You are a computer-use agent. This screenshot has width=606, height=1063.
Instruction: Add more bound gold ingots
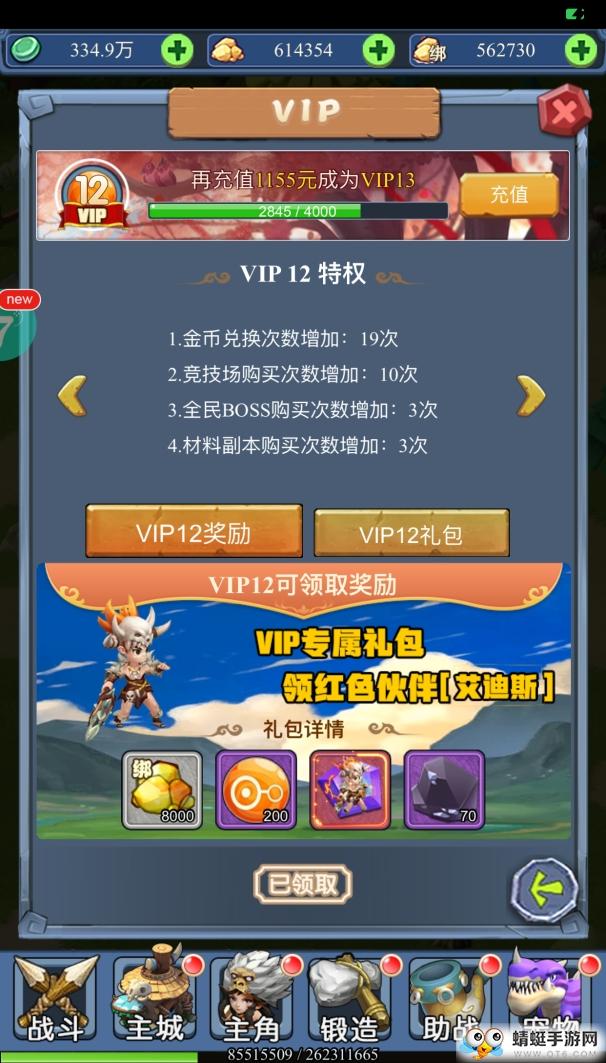[x=580, y=50]
